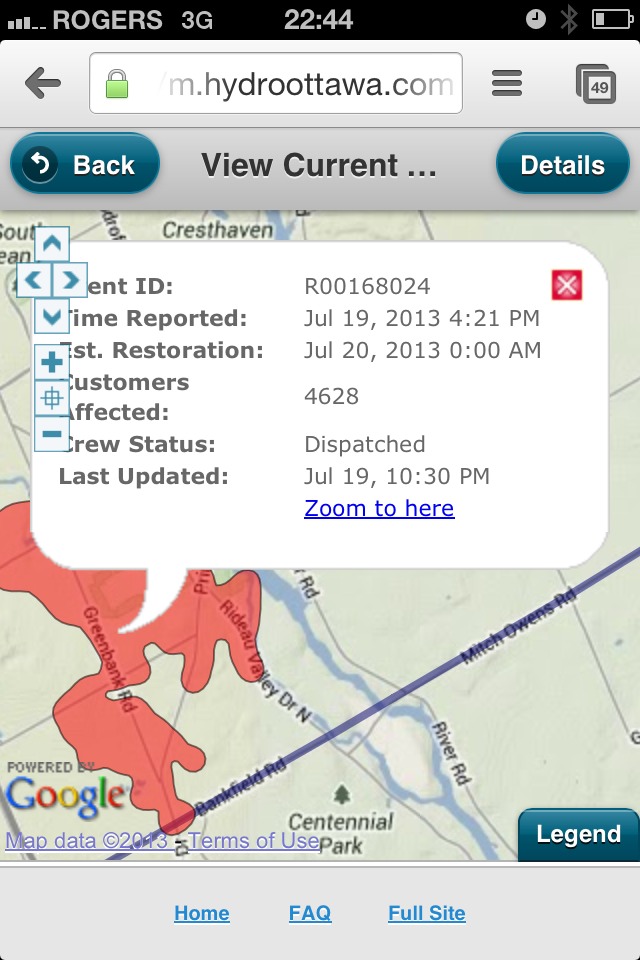
Task: Pan the map right
Action: click(x=70, y=280)
